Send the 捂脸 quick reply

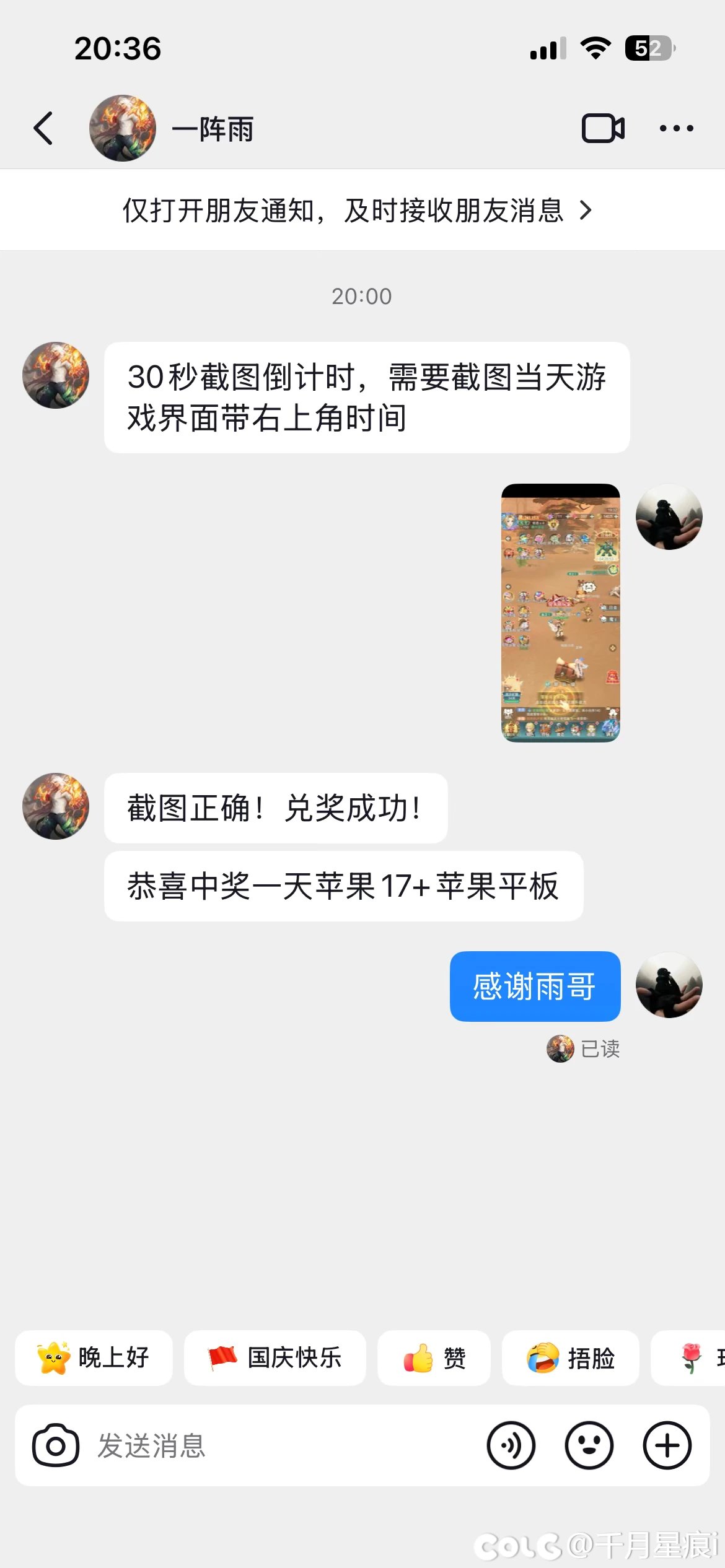570,1358
